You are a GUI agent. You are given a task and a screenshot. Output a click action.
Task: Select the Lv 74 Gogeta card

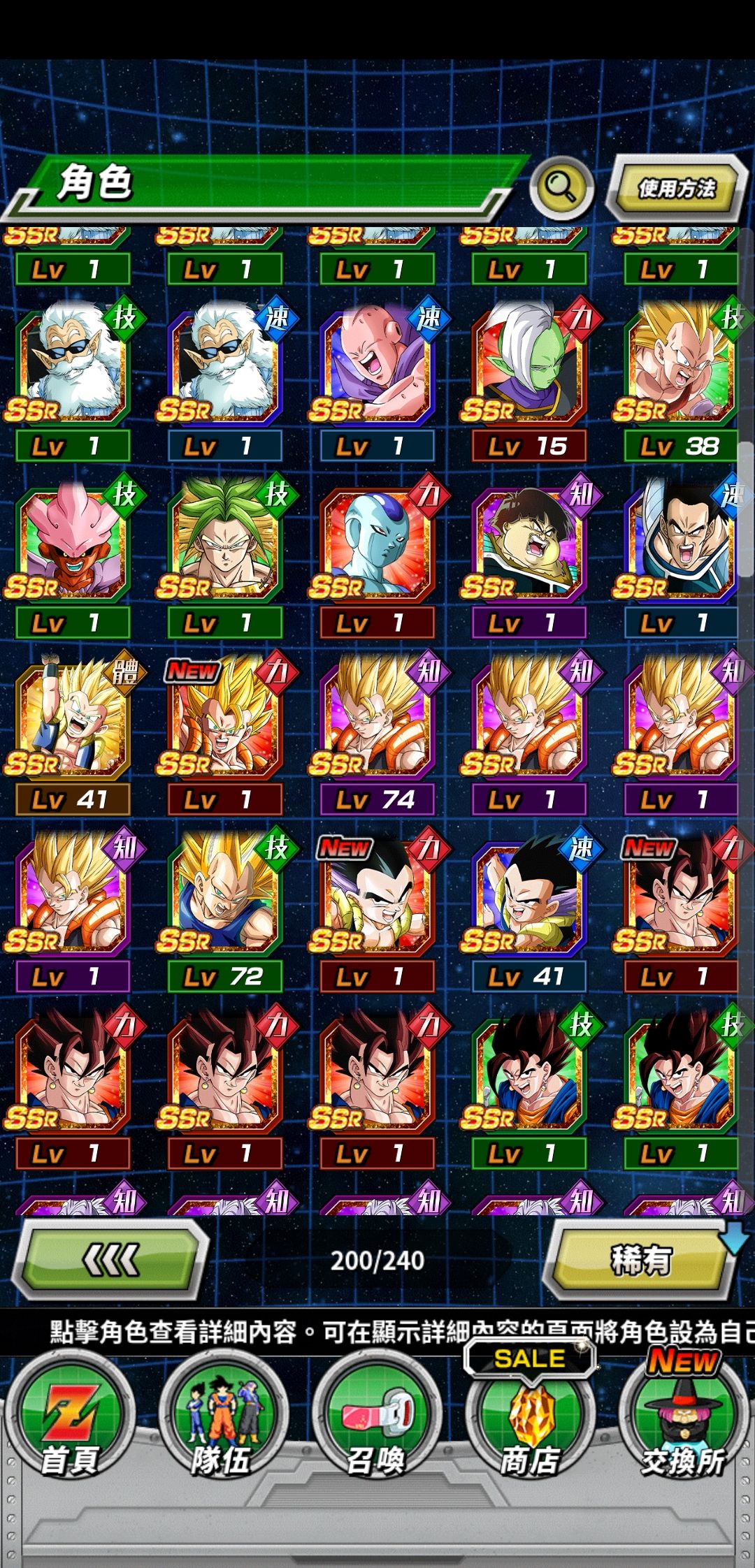coord(377,736)
